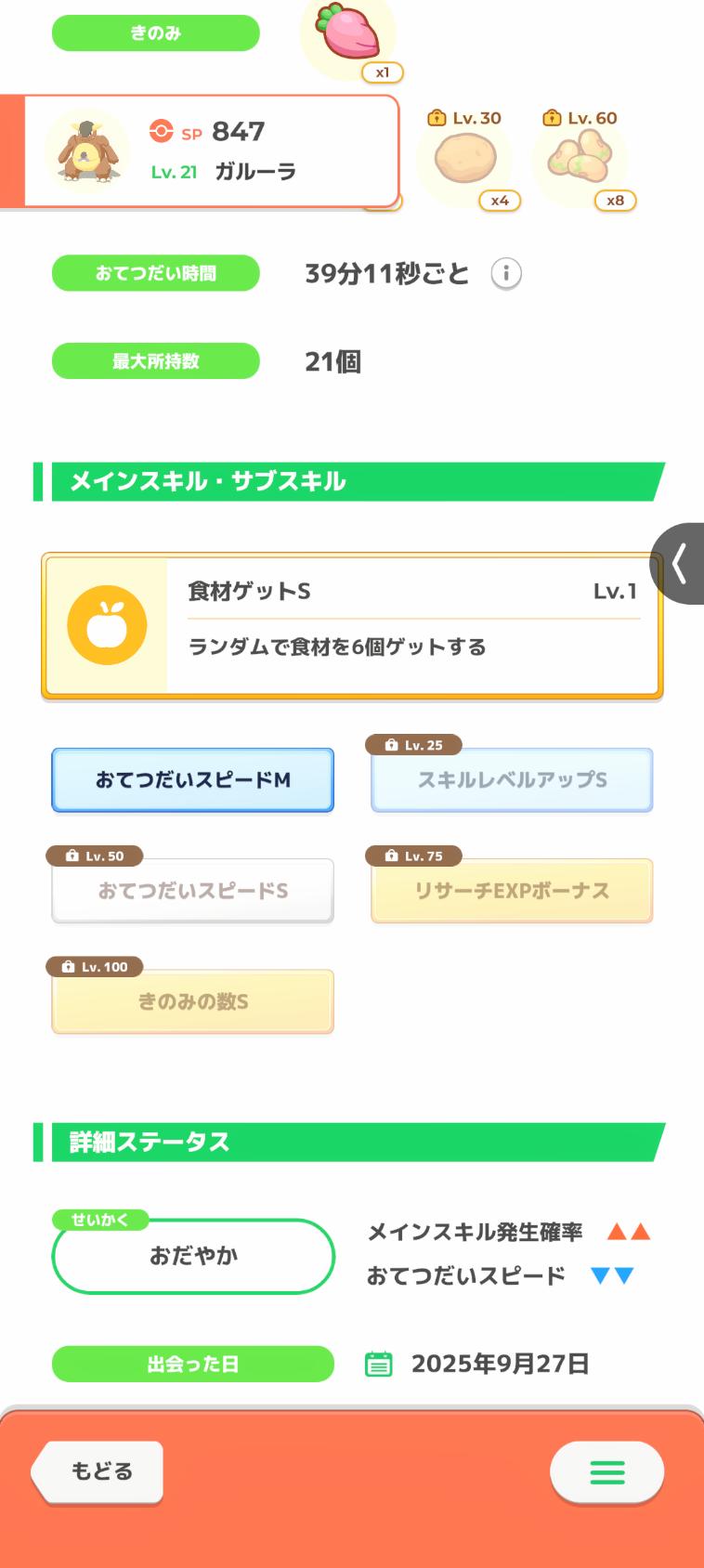Tap the リサーチEXPボーナス subskill
This screenshot has height=1568, width=704.
click(x=511, y=890)
